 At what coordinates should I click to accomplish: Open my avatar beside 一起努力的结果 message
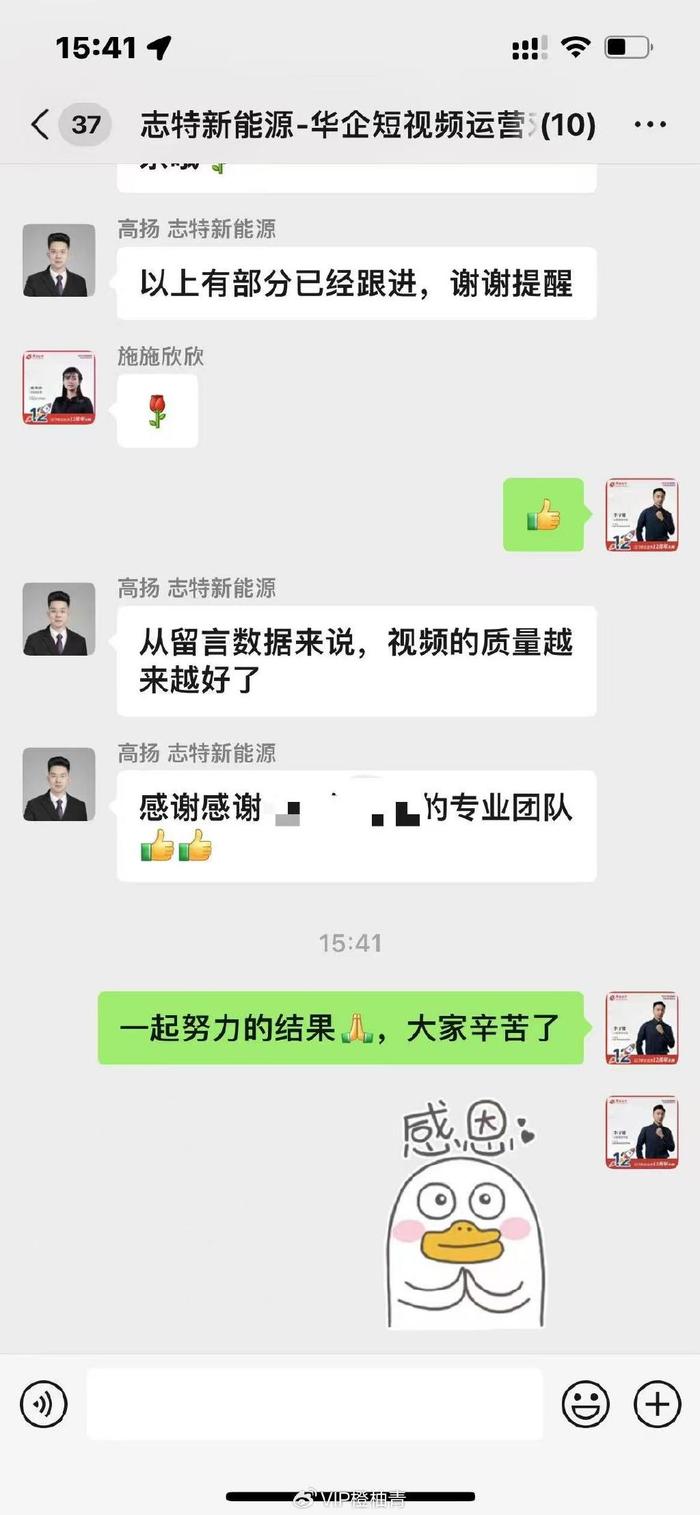(641, 1028)
